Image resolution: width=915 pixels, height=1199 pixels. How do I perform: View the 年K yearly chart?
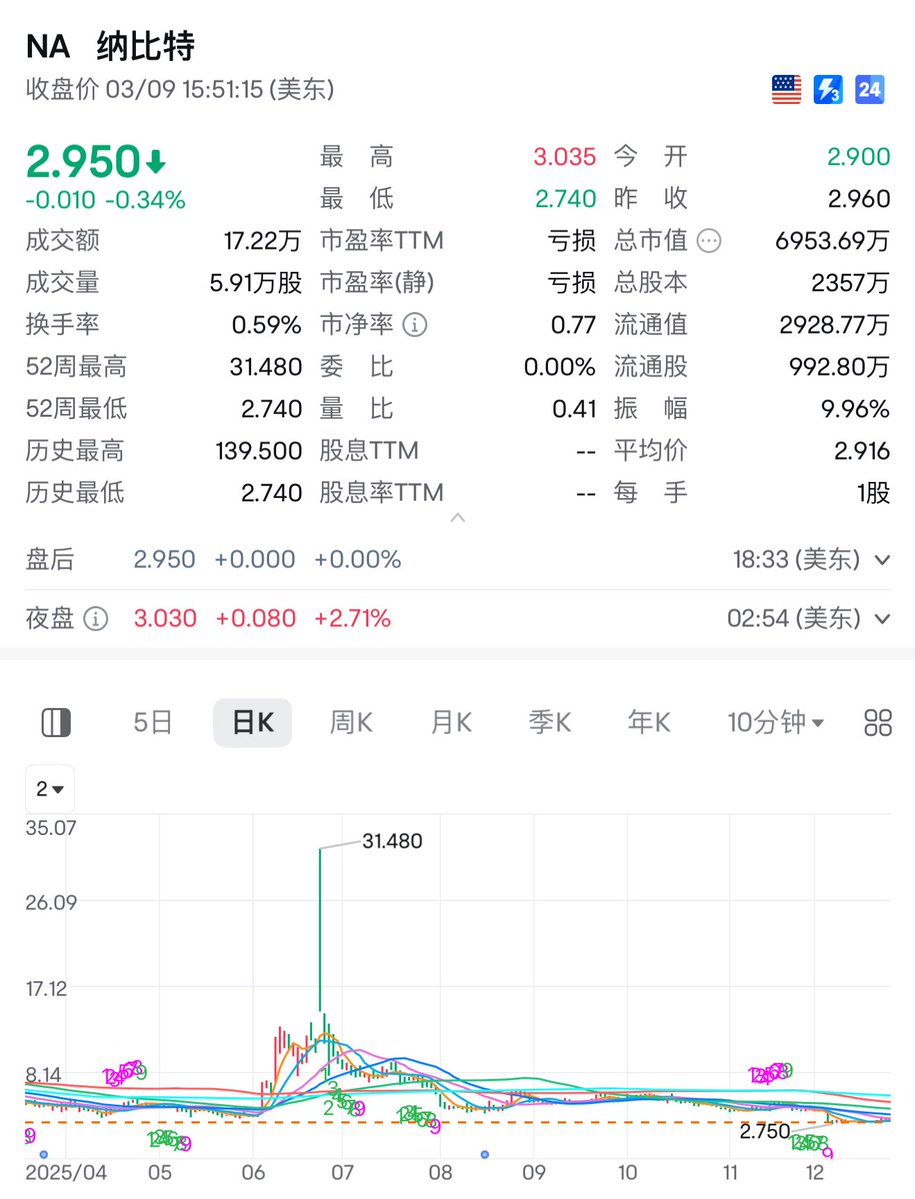[x=648, y=723]
